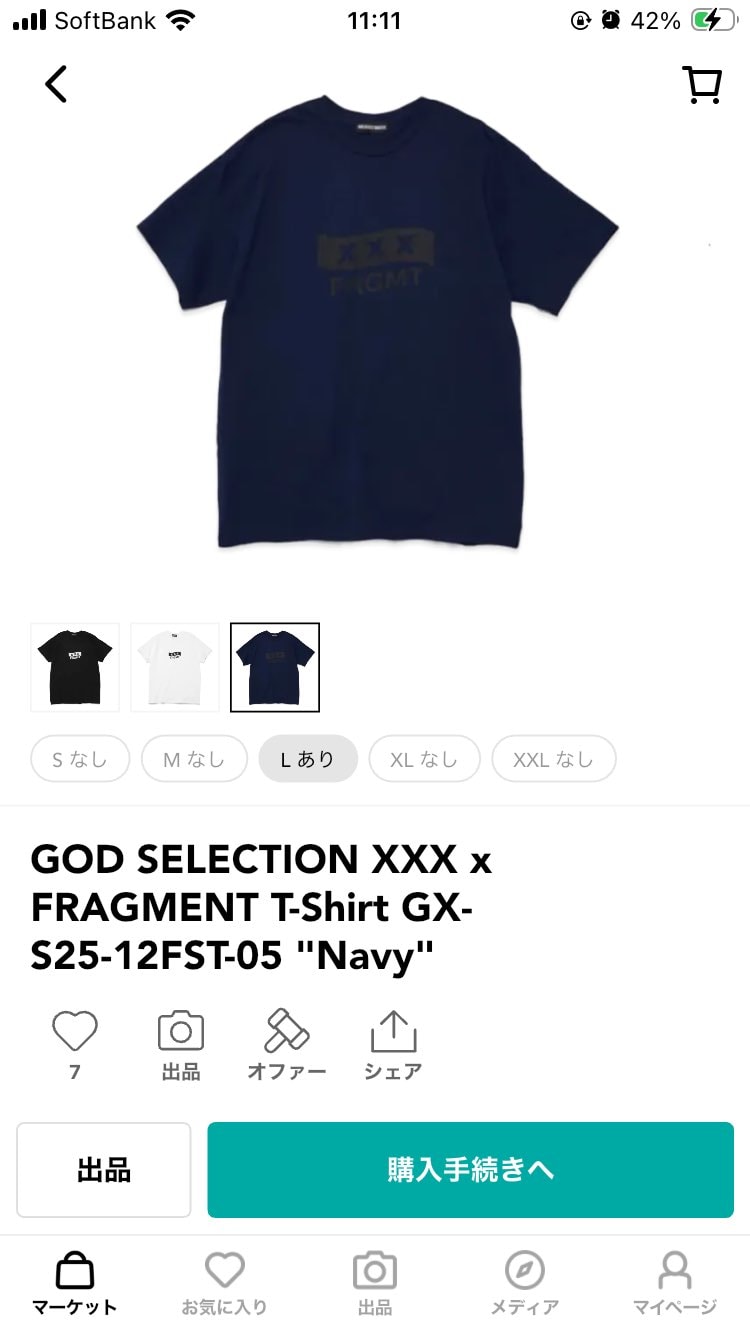Tap the shopping cart icon
Screen dimensions: 750x1334
pyautogui.click(x=703, y=84)
